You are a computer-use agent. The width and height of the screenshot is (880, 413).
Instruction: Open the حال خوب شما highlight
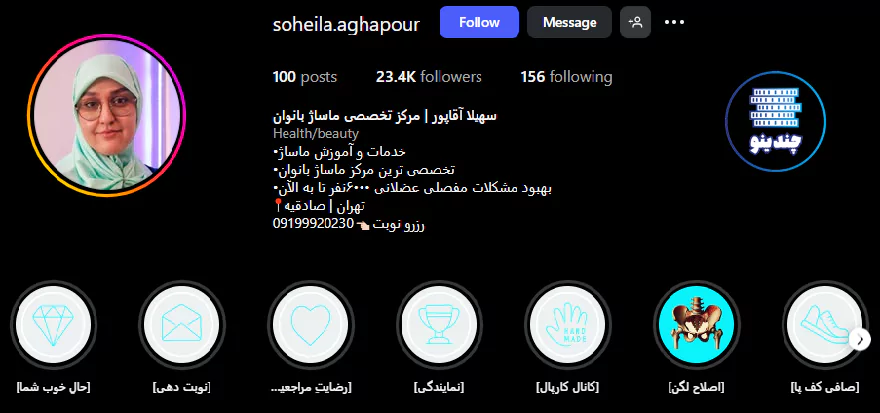coord(54,326)
